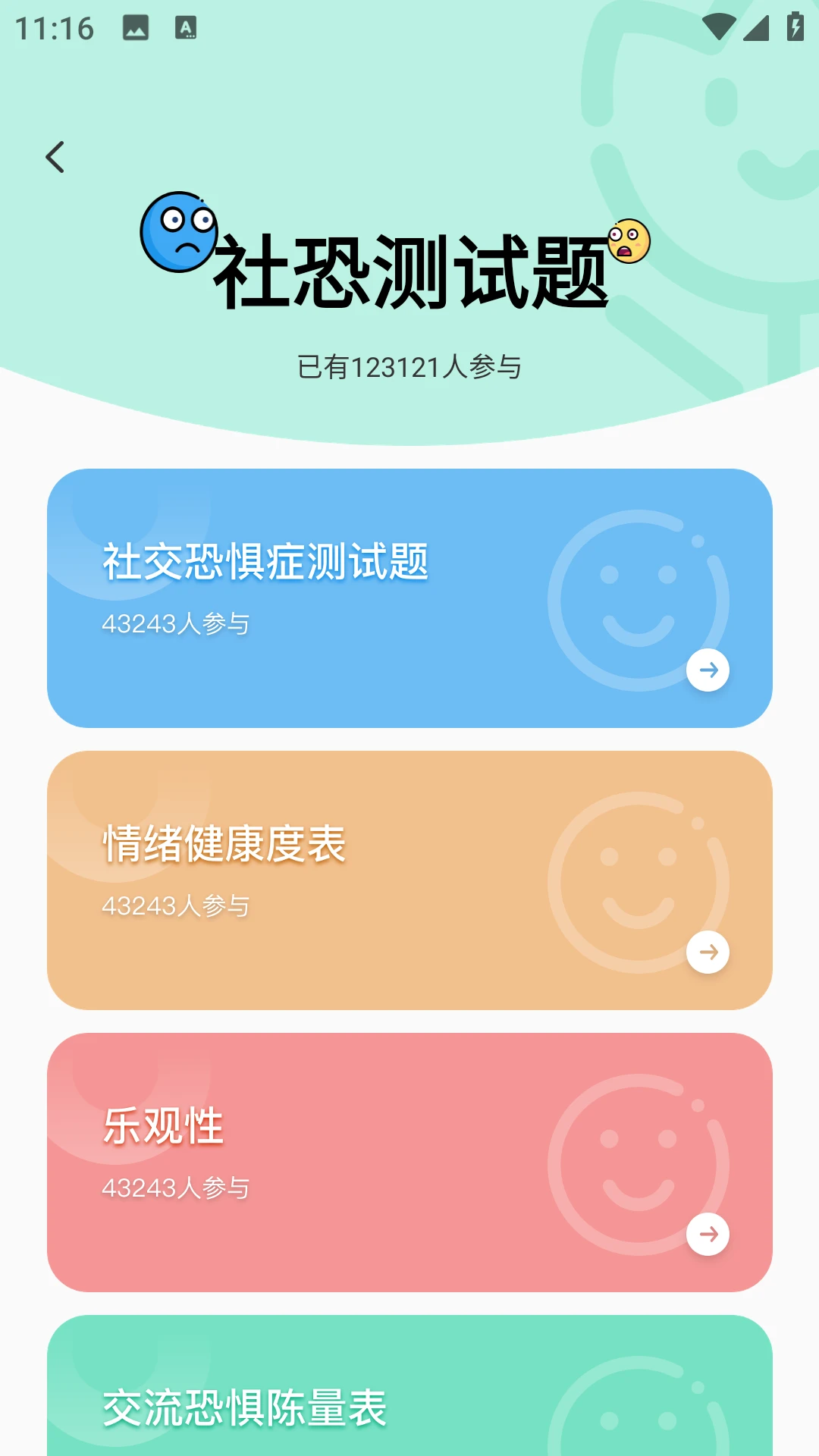The image size is (819, 1456).
Task: Tap the arrow button on 乐观性
Action: click(708, 1235)
